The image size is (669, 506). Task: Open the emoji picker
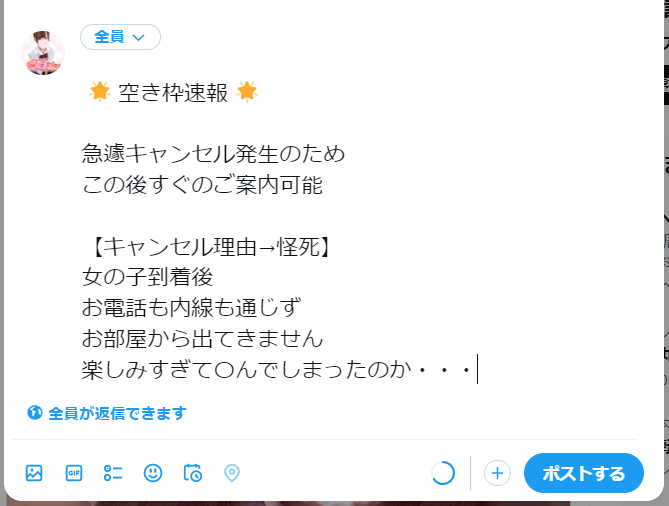click(153, 473)
